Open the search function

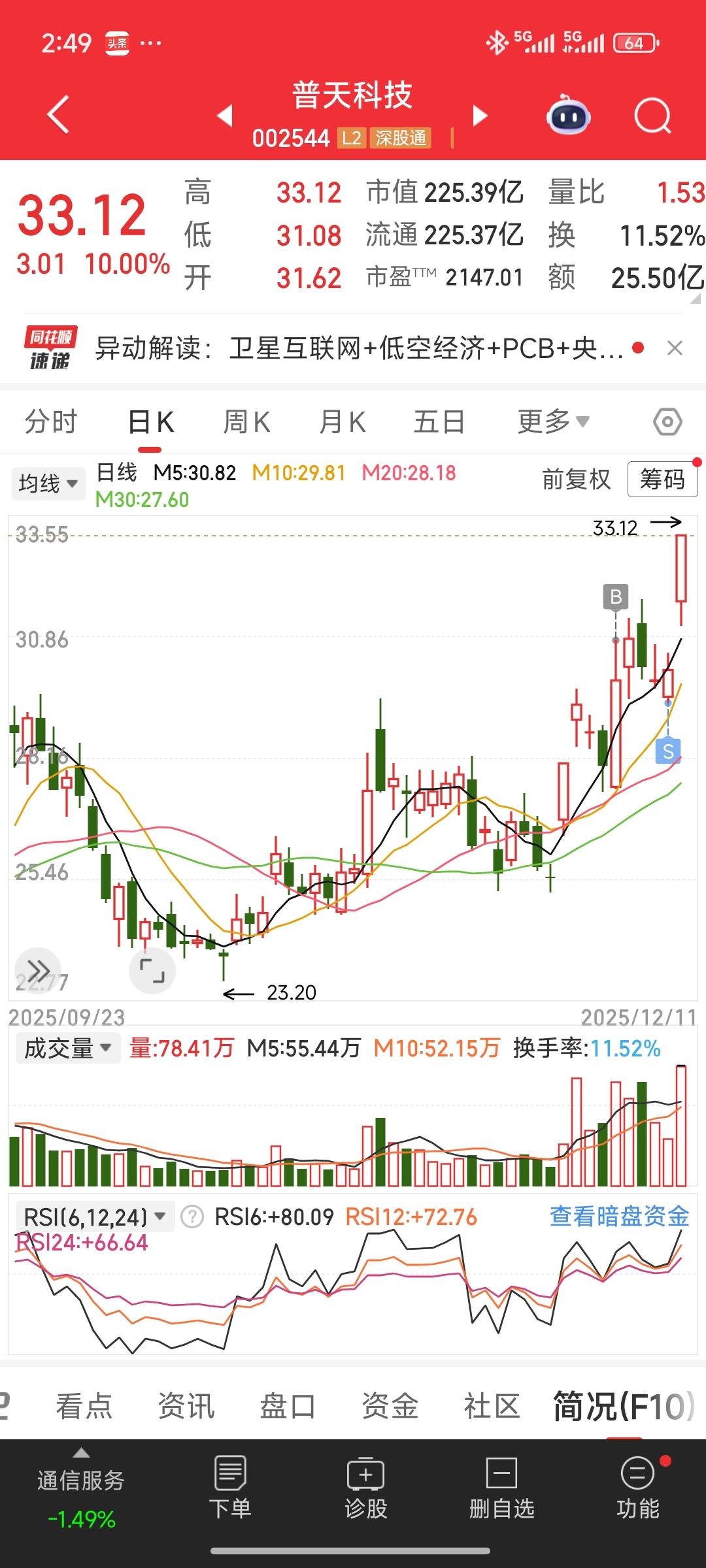[x=652, y=115]
